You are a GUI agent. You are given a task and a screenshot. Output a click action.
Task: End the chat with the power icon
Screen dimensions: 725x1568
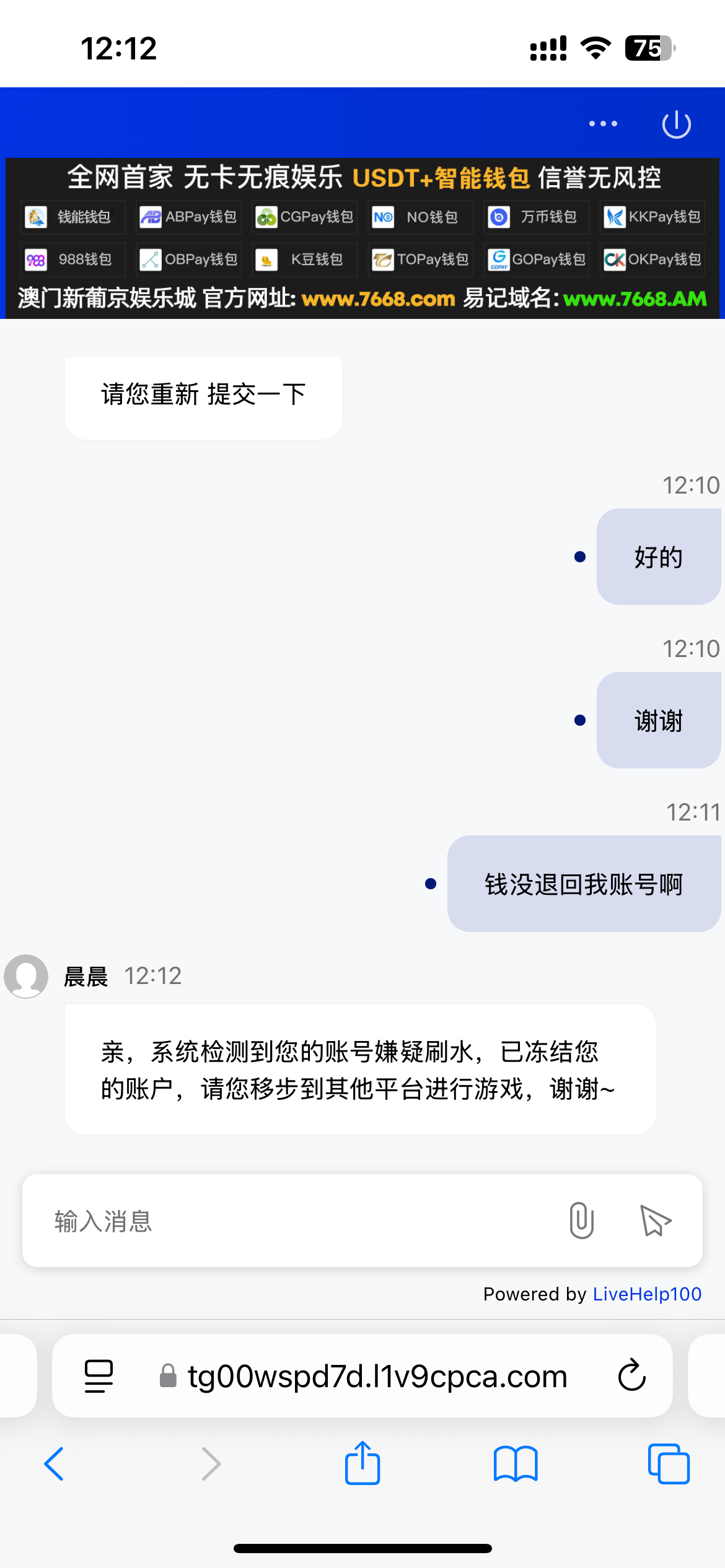(x=676, y=124)
